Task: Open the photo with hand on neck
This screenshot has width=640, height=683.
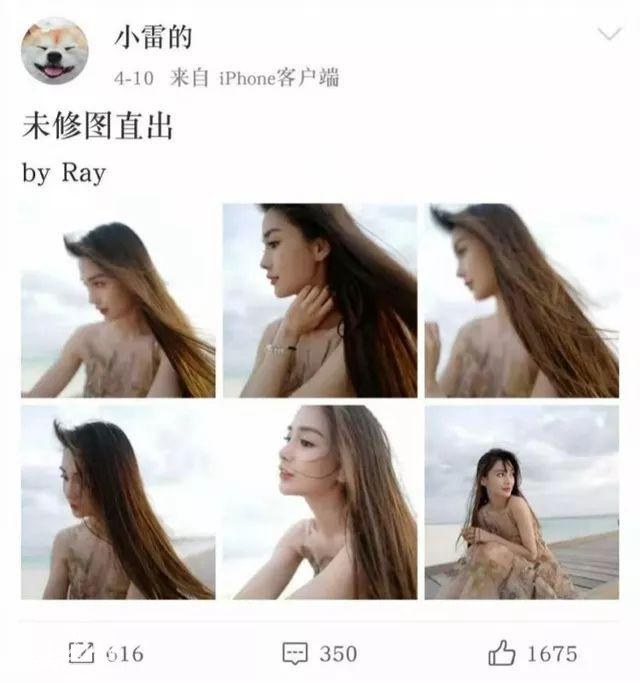Action: click(319, 301)
